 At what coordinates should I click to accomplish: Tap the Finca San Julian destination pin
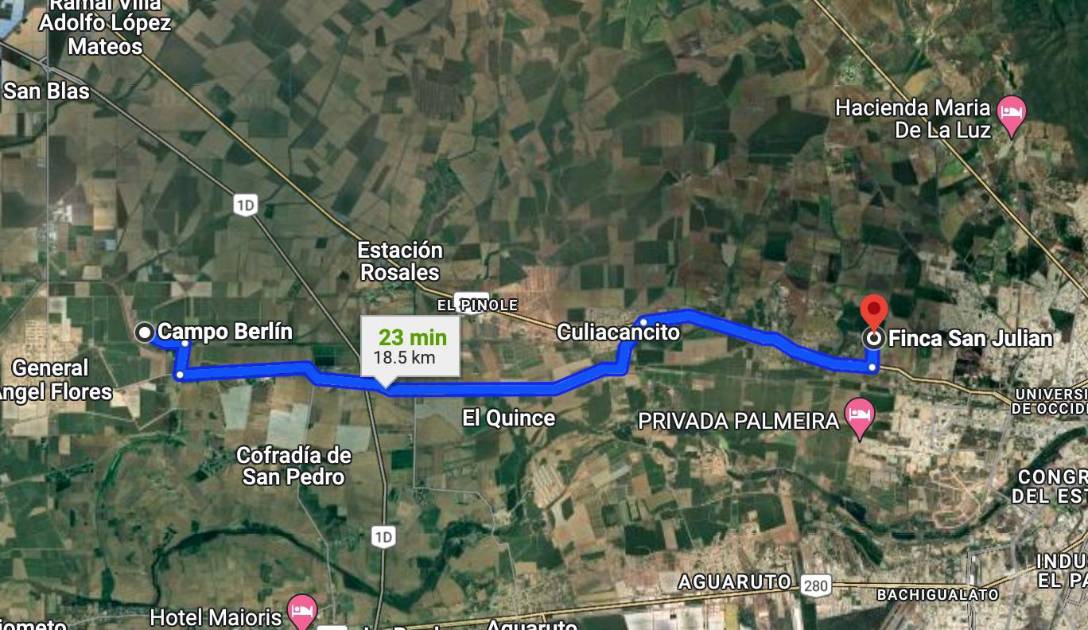[x=873, y=312]
